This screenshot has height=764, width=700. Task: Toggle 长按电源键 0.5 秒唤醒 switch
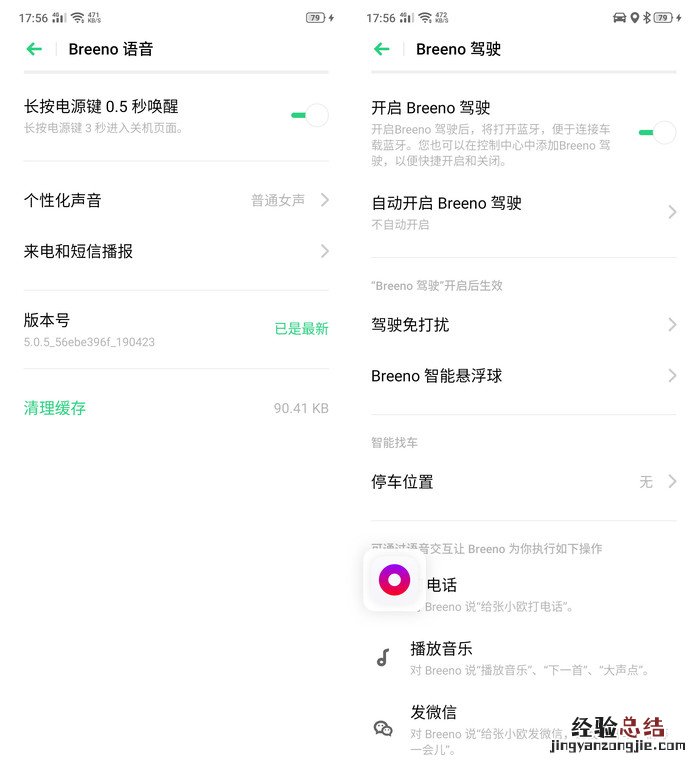tap(309, 115)
